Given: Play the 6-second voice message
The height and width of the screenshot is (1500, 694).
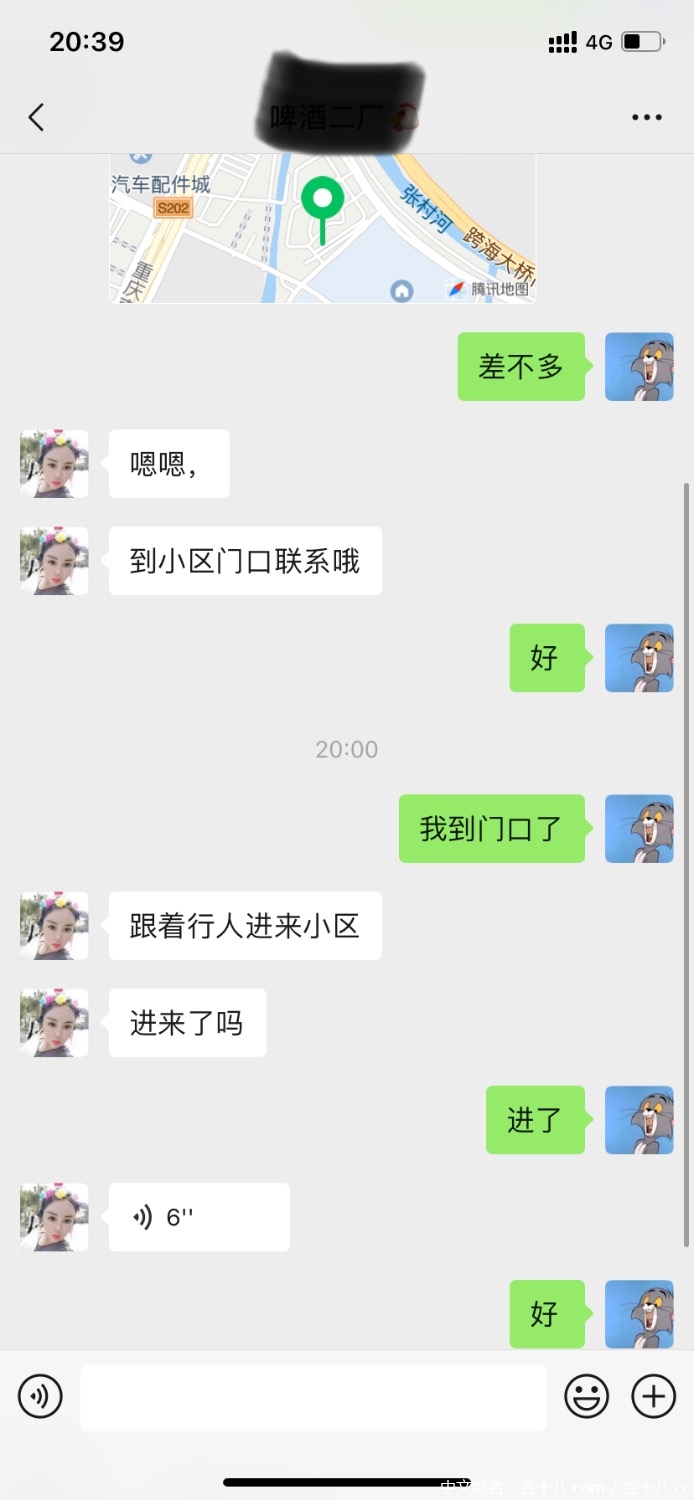Looking at the screenshot, I should click(x=199, y=1217).
